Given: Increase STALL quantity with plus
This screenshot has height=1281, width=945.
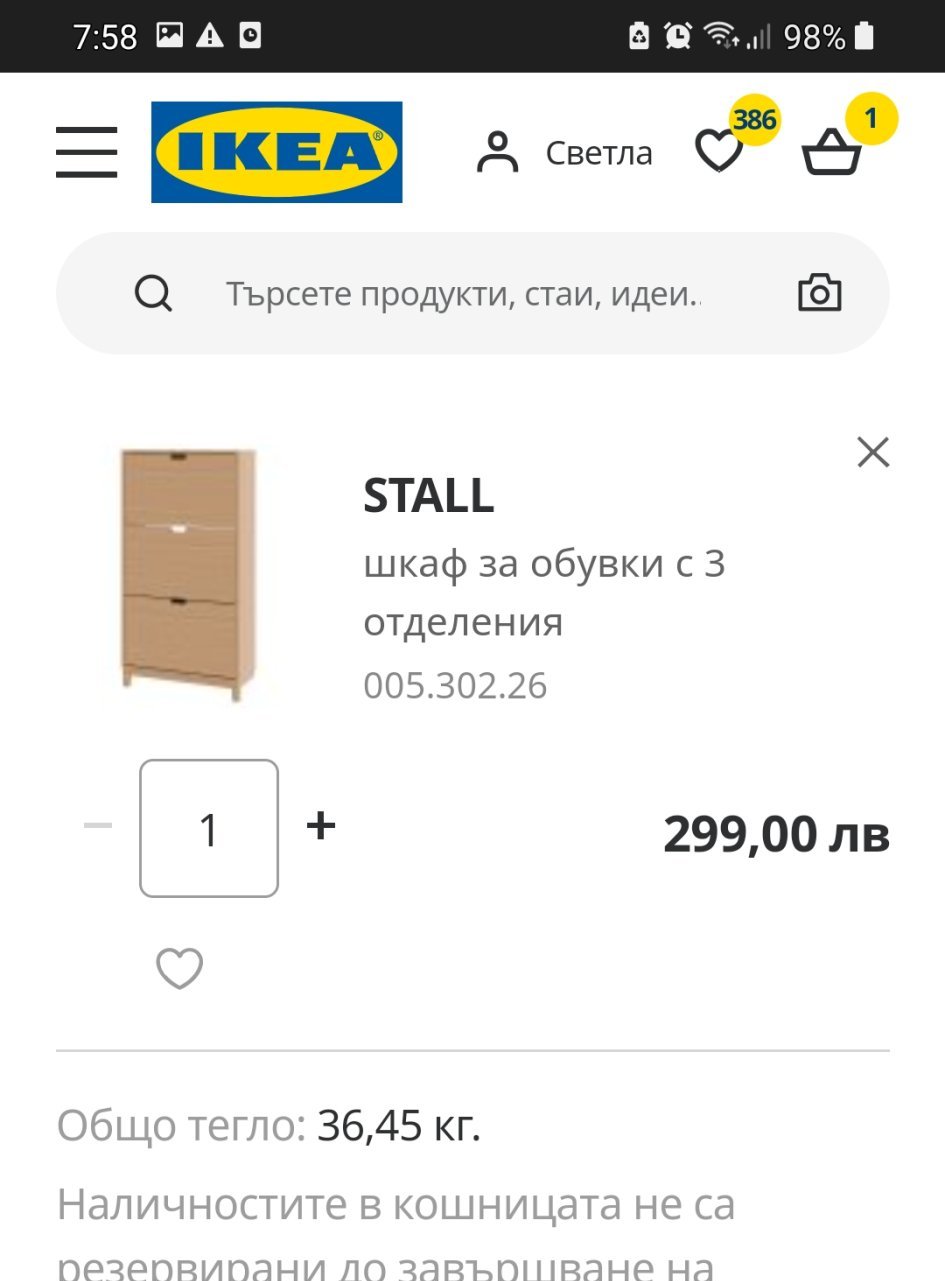Looking at the screenshot, I should click(x=320, y=827).
